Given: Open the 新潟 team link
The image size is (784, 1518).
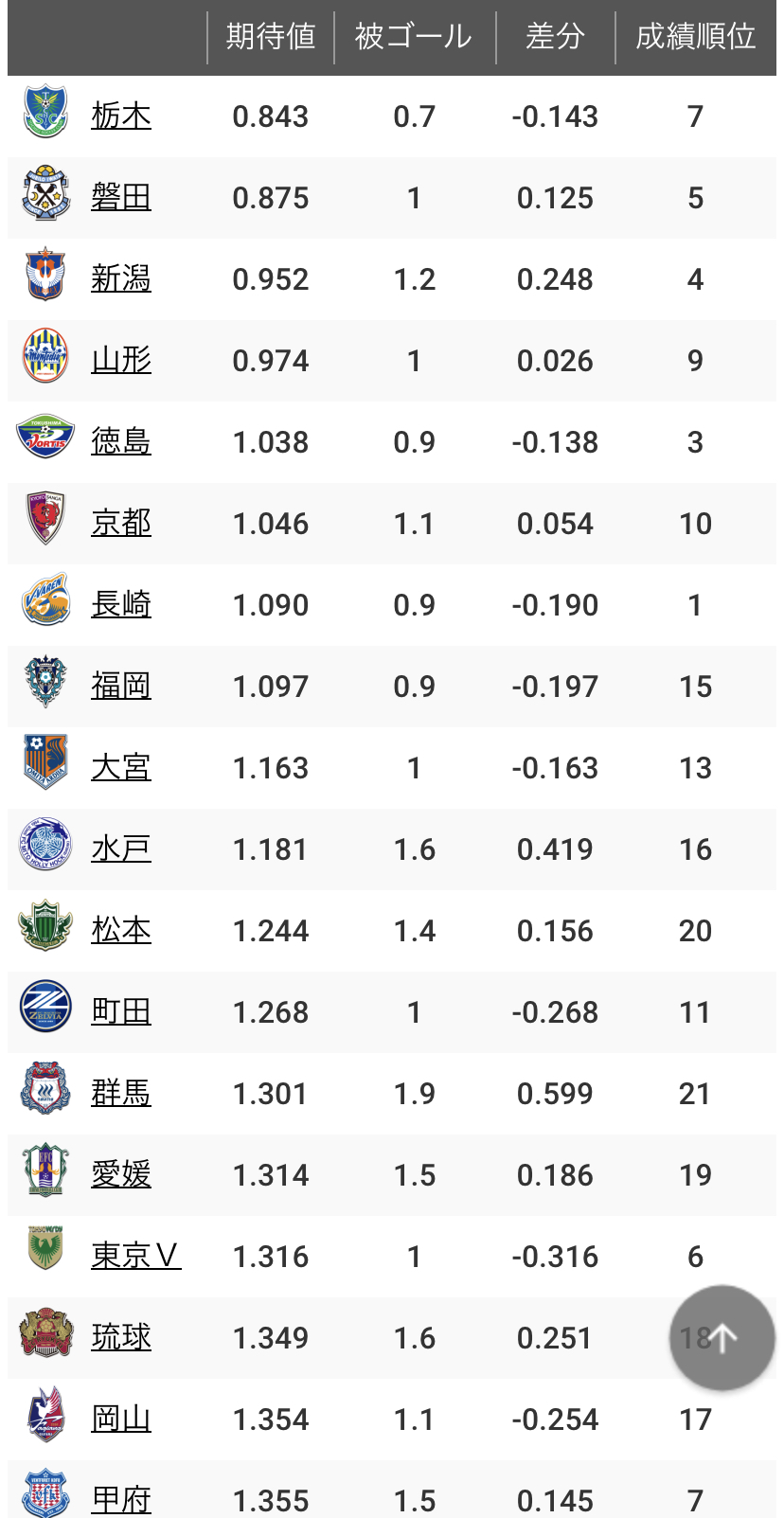Looking at the screenshot, I should coord(121,279).
